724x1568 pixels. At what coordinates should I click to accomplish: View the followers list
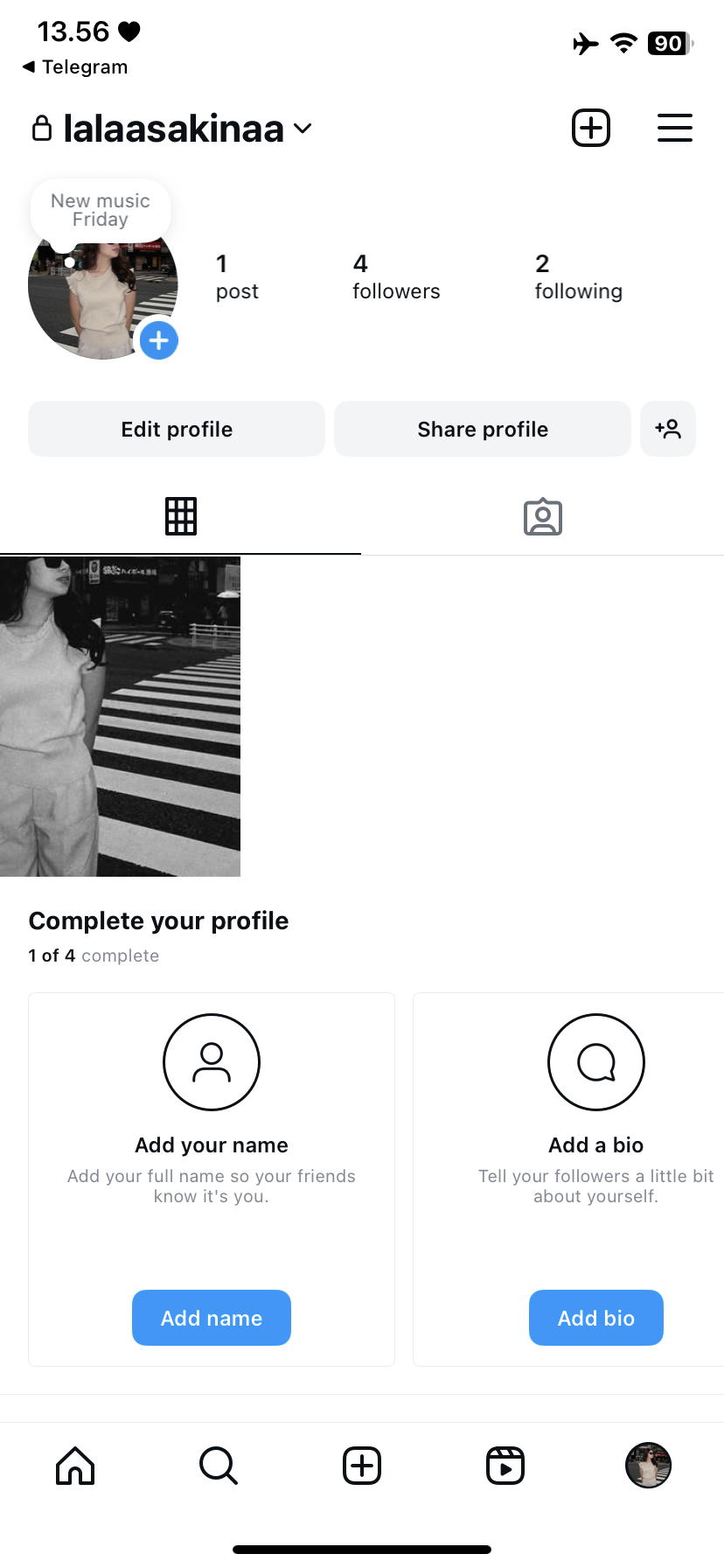click(x=396, y=277)
